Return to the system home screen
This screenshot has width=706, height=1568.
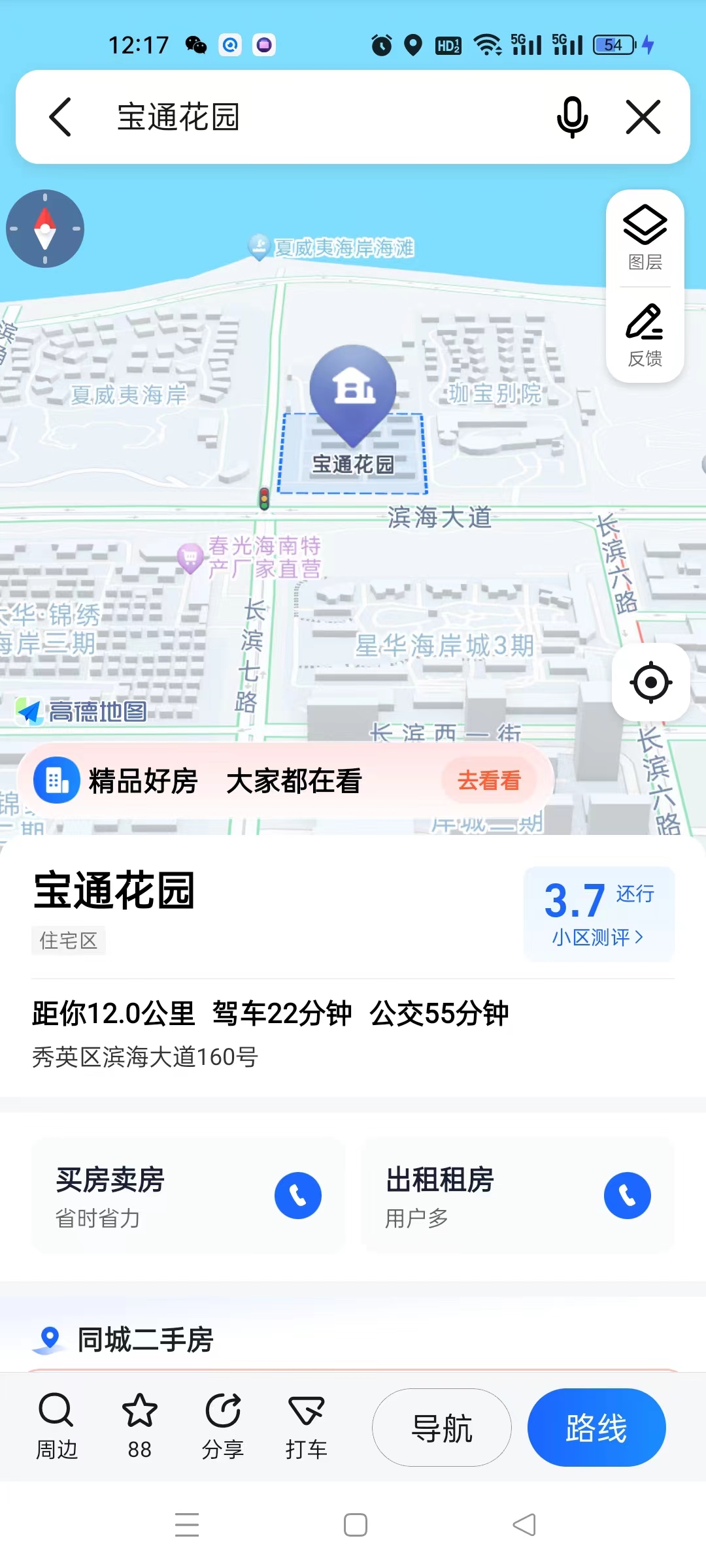355,1525
